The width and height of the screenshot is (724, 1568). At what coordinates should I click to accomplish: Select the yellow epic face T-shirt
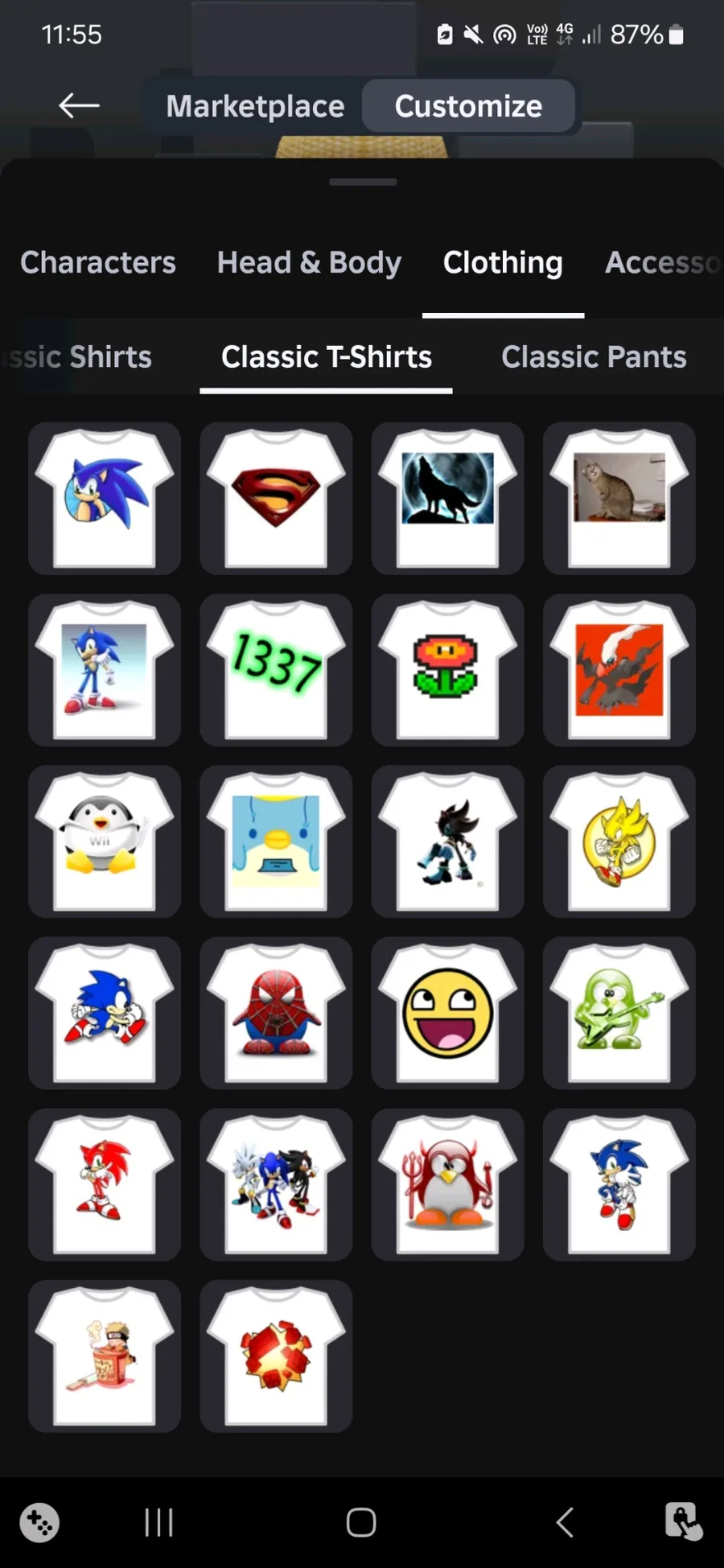click(447, 1012)
